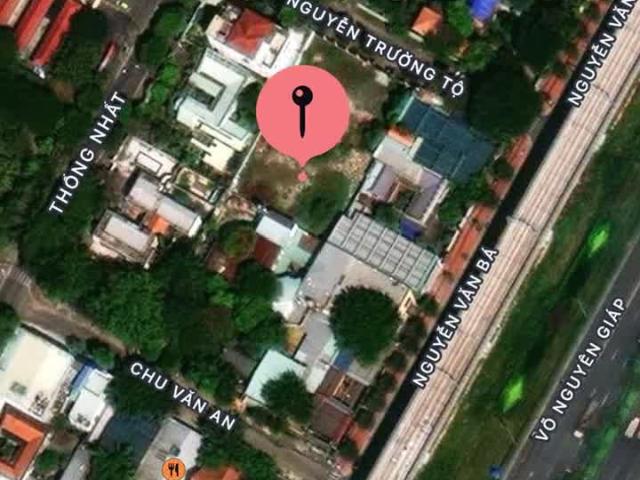Open the orange restaurant marker near Chu Văn An
This screenshot has height=480, width=640.
(176, 468)
